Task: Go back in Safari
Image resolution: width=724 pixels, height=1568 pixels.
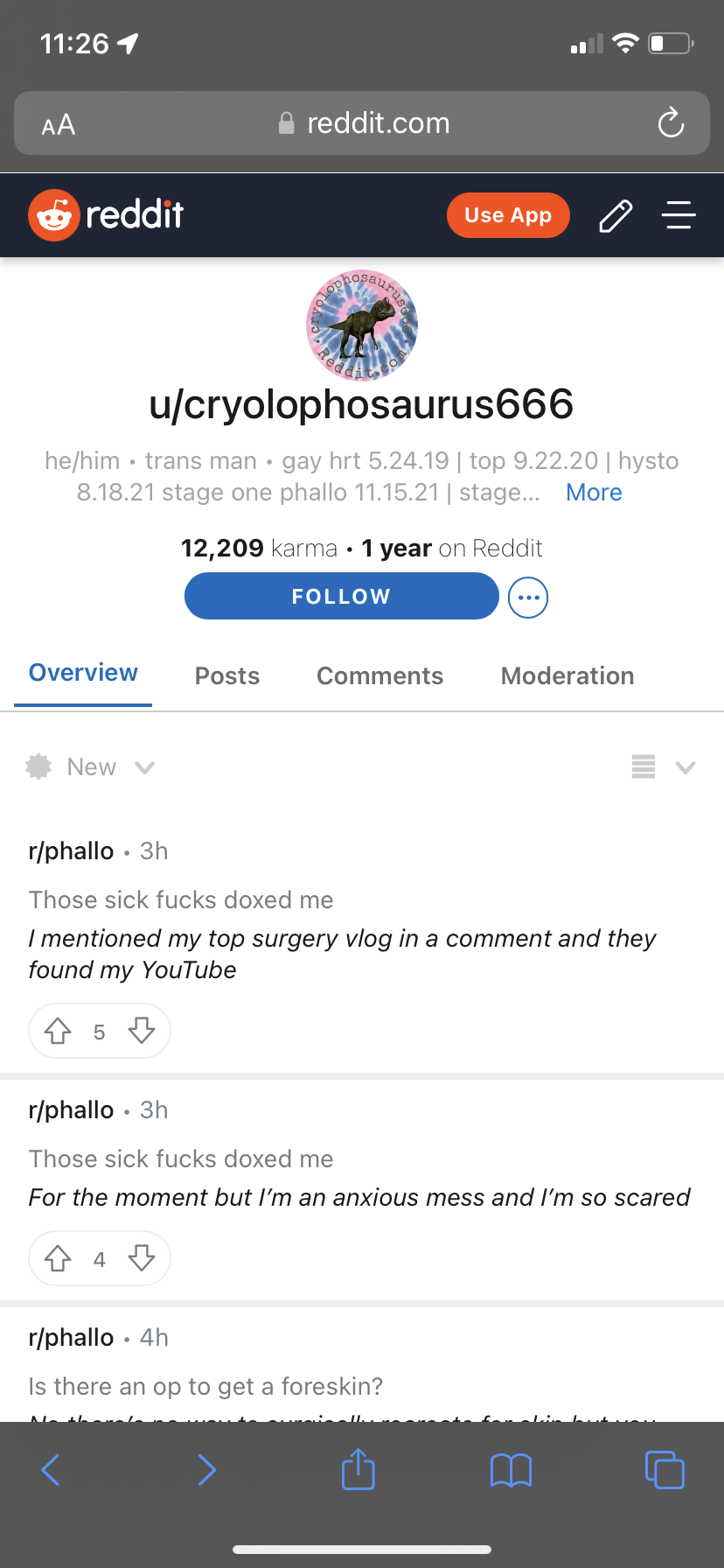Action: pos(51,1469)
